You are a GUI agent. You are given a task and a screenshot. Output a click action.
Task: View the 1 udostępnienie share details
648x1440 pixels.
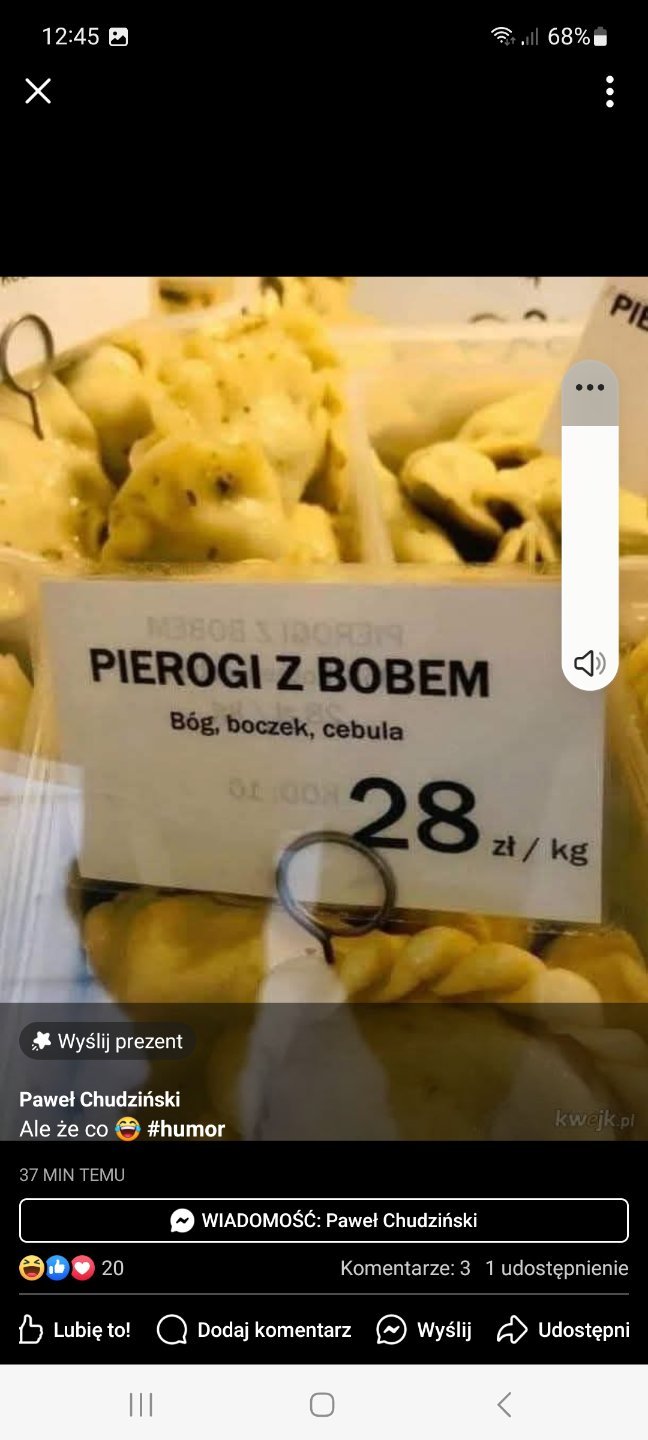click(557, 1268)
